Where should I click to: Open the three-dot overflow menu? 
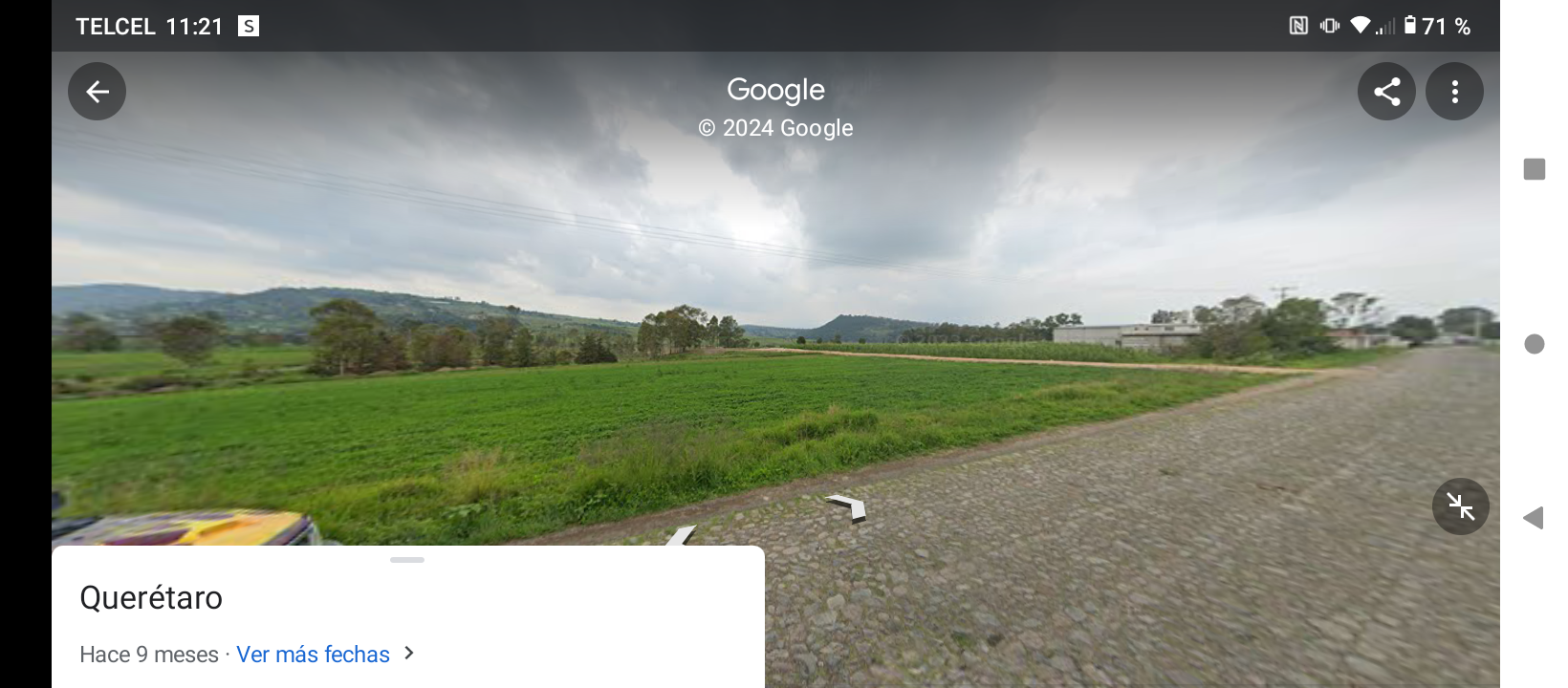coord(1454,92)
